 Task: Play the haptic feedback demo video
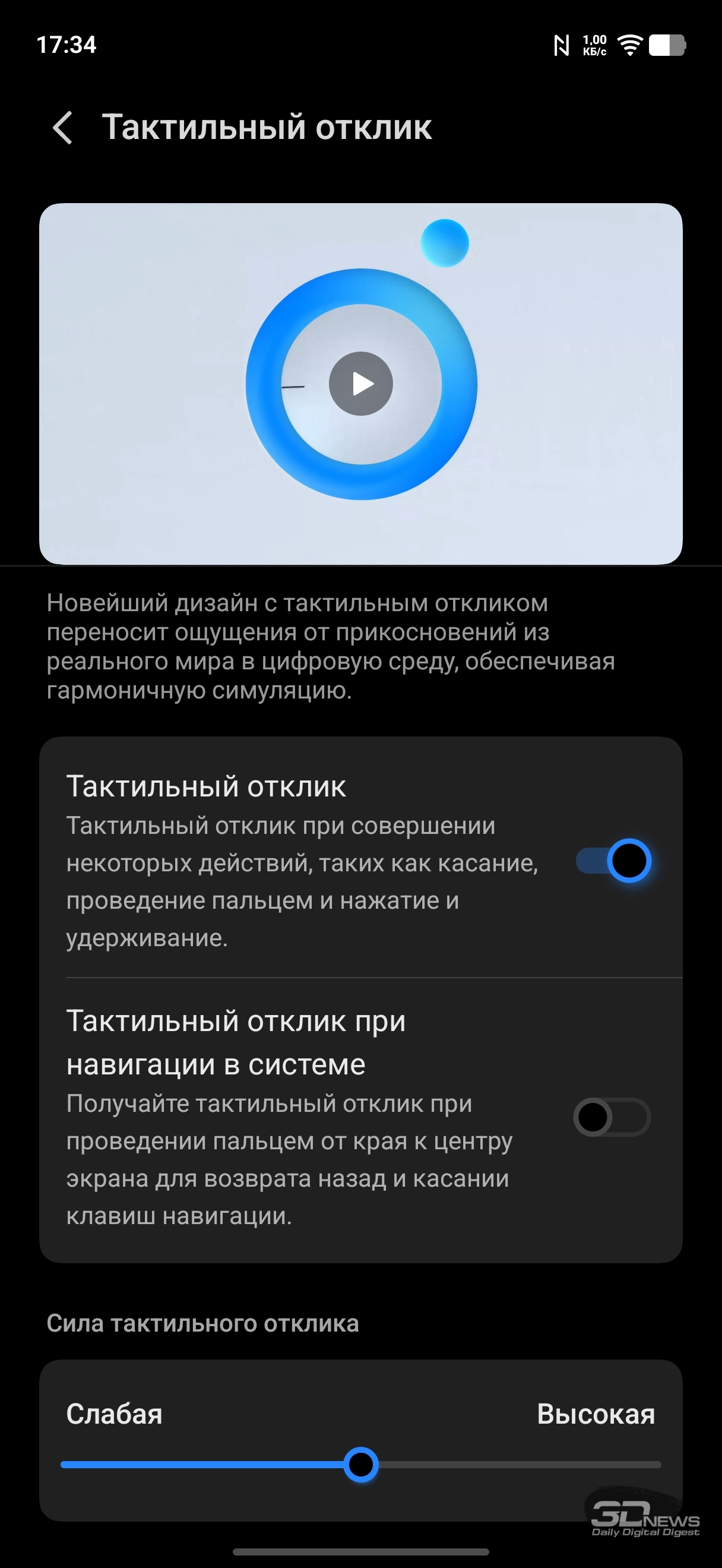(360, 384)
